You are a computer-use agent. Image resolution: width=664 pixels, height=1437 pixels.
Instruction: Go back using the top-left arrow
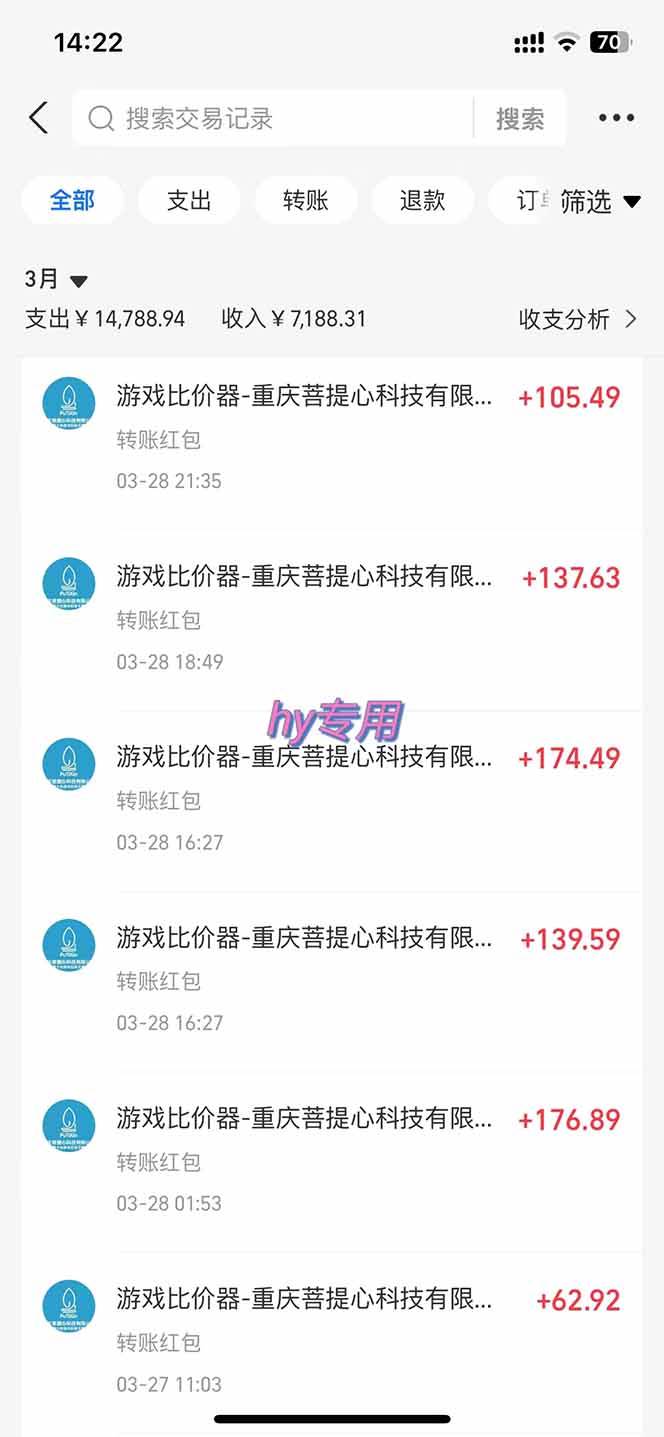[38, 118]
